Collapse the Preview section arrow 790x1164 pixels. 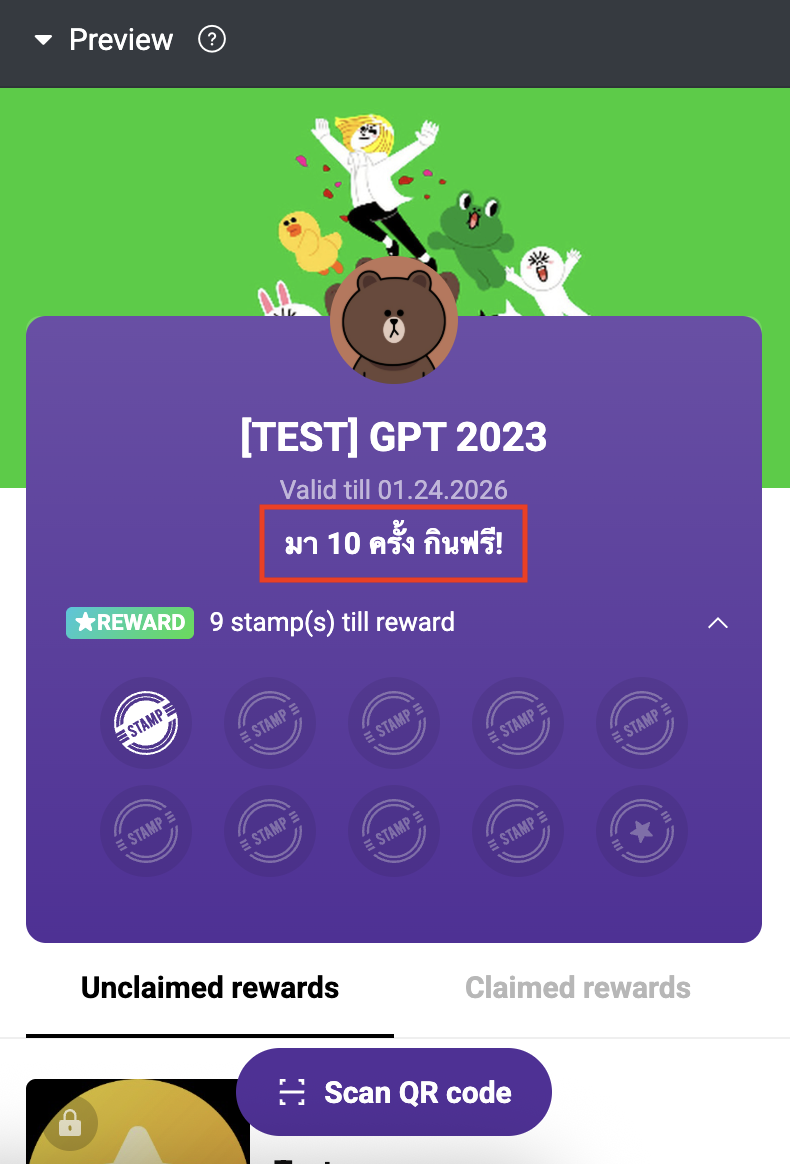(42, 41)
